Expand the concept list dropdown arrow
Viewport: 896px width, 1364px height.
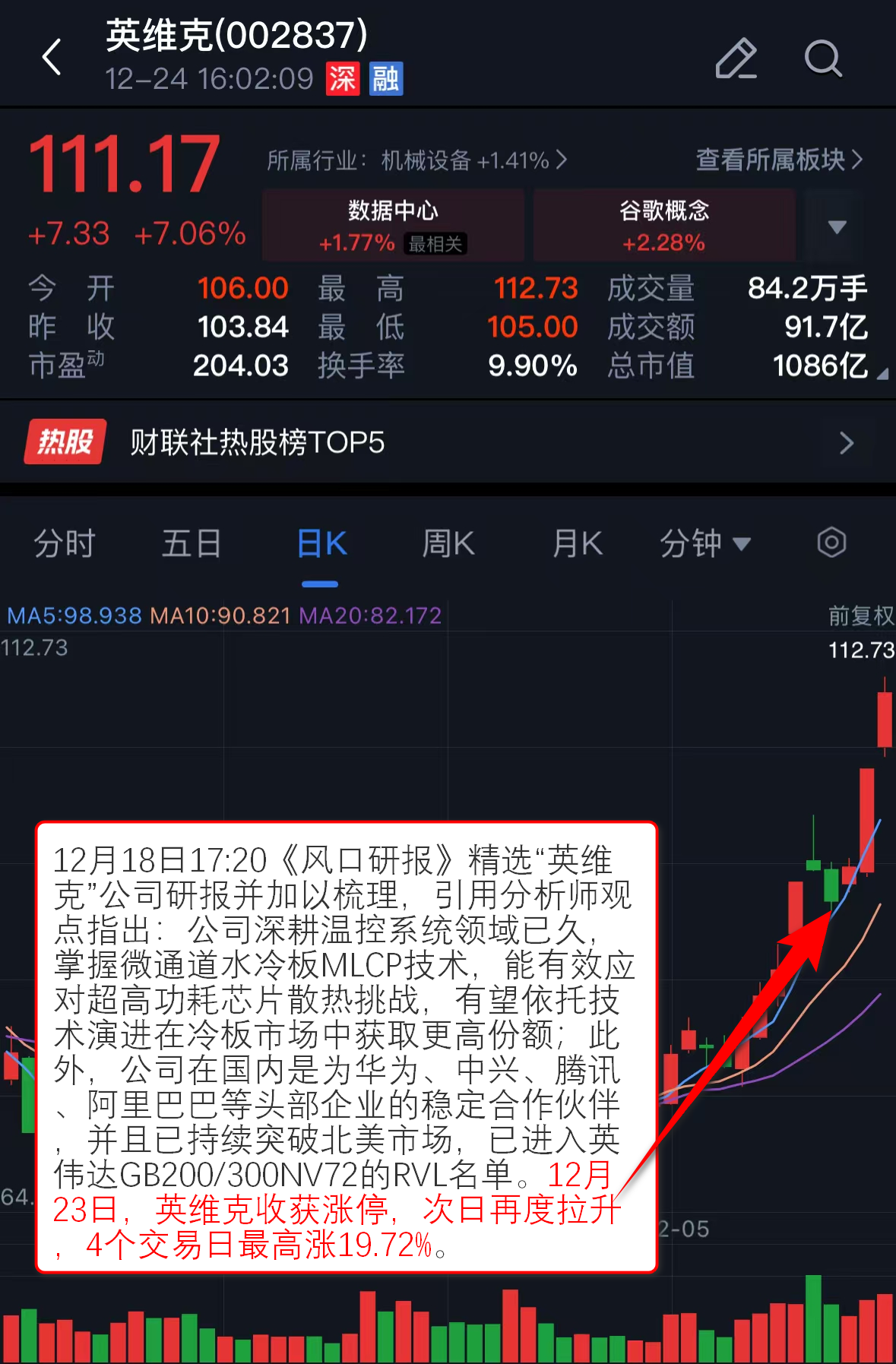(x=837, y=226)
